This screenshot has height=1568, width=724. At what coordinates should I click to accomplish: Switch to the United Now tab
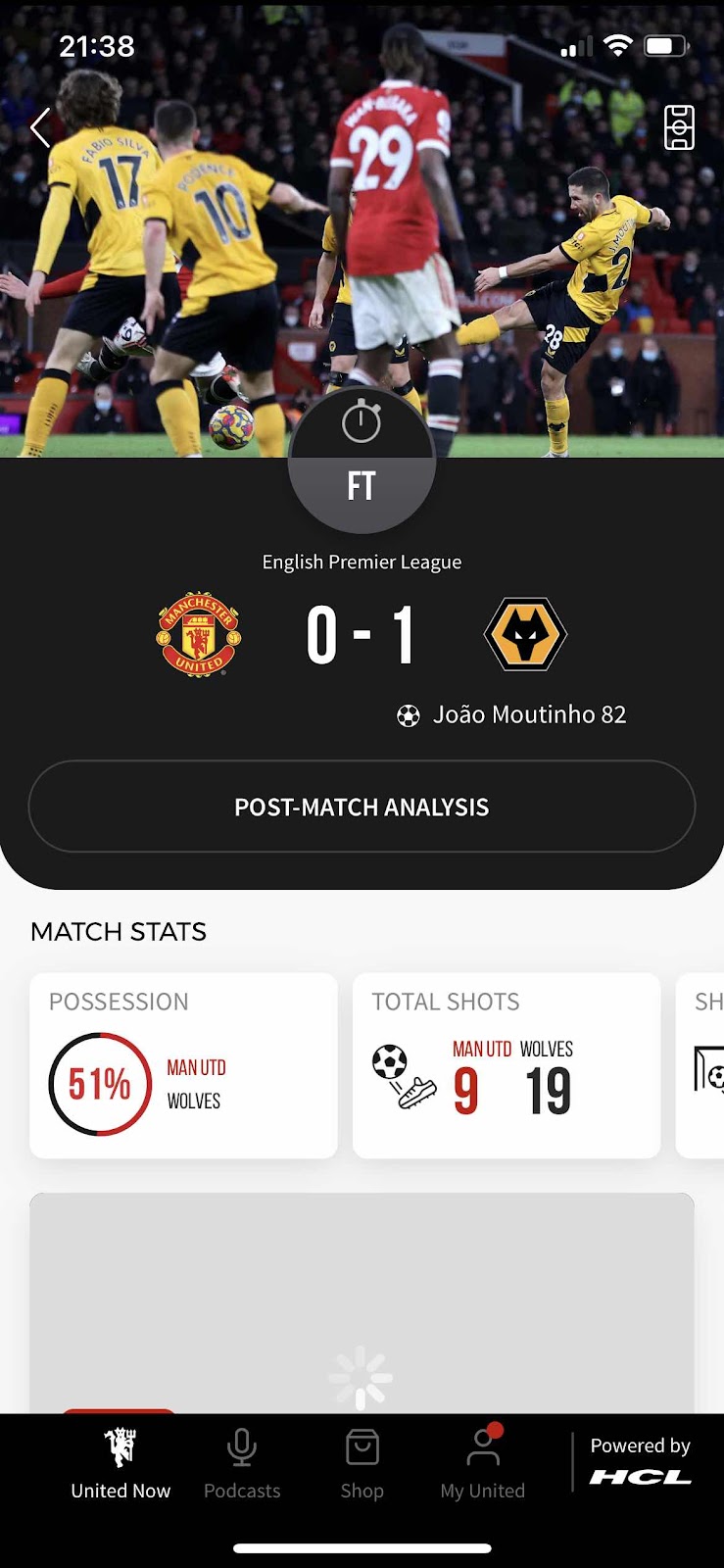[x=121, y=1464]
